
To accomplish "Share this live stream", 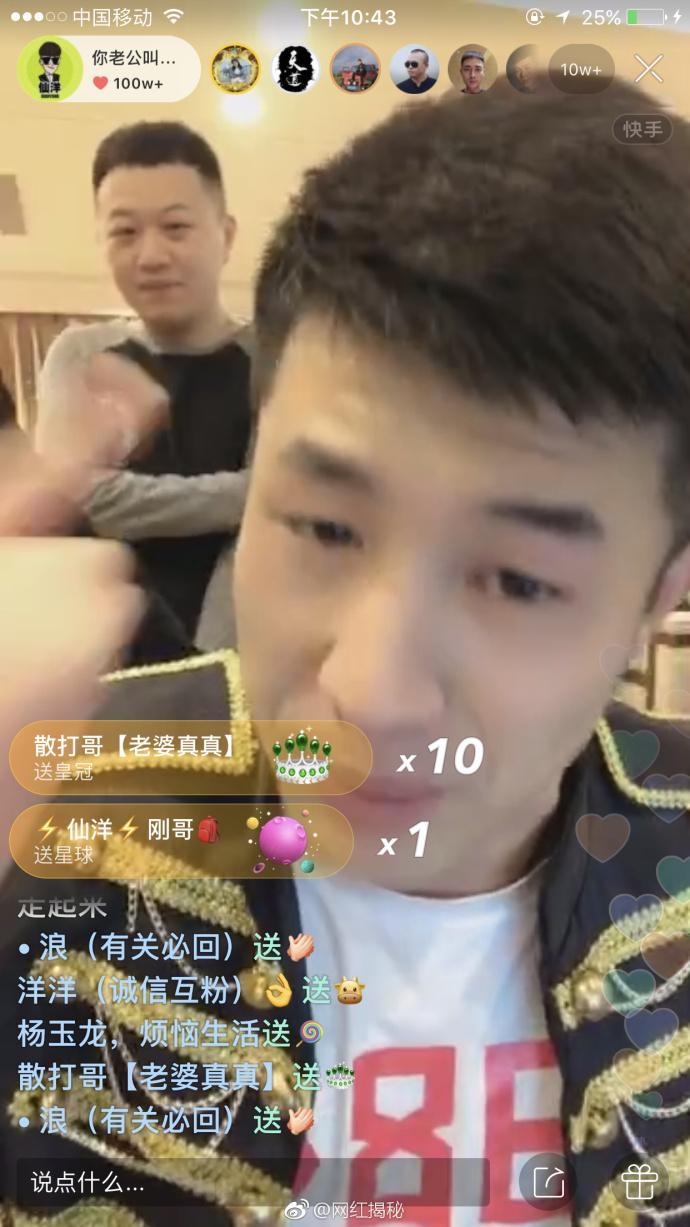I will point(547,1182).
